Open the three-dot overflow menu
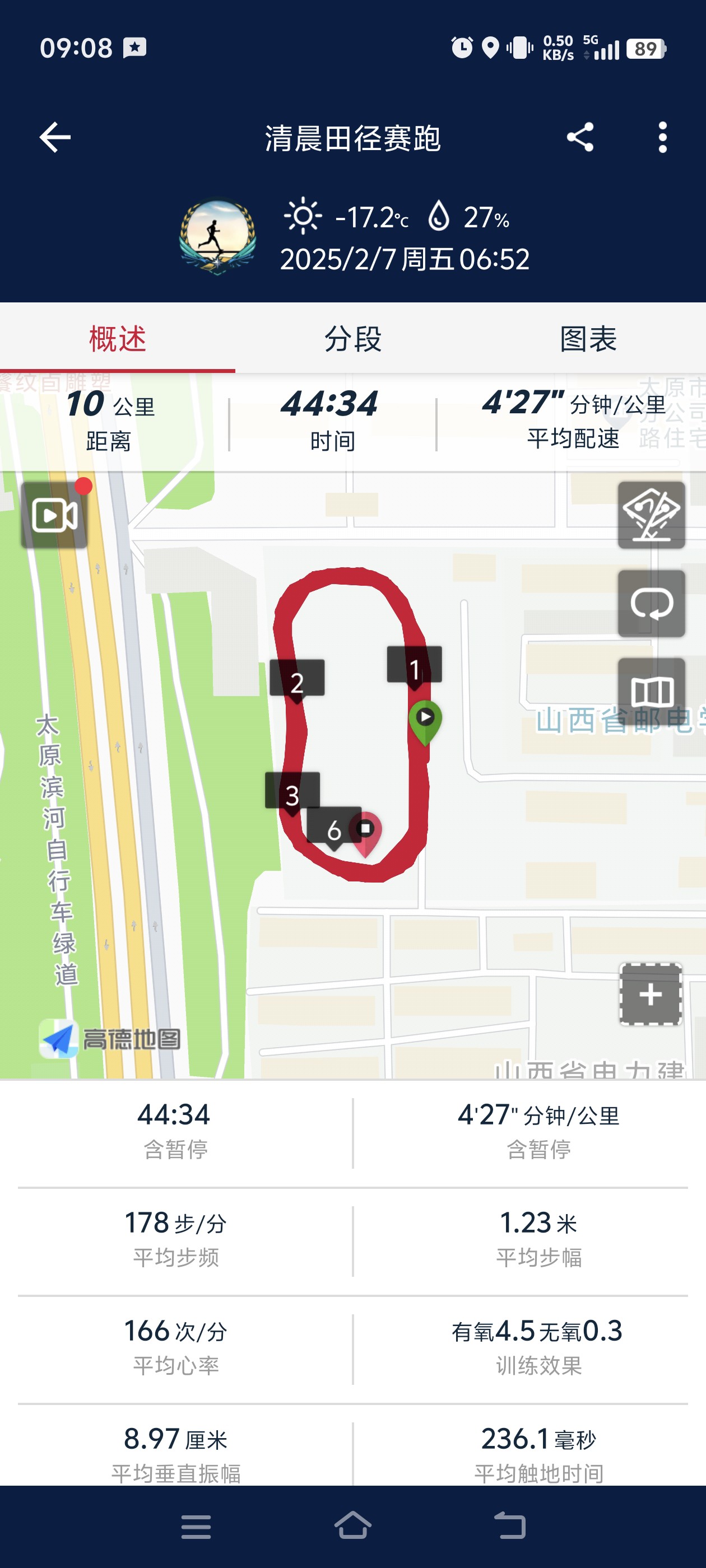The height and width of the screenshot is (1568, 706). pyautogui.click(x=662, y=137)
